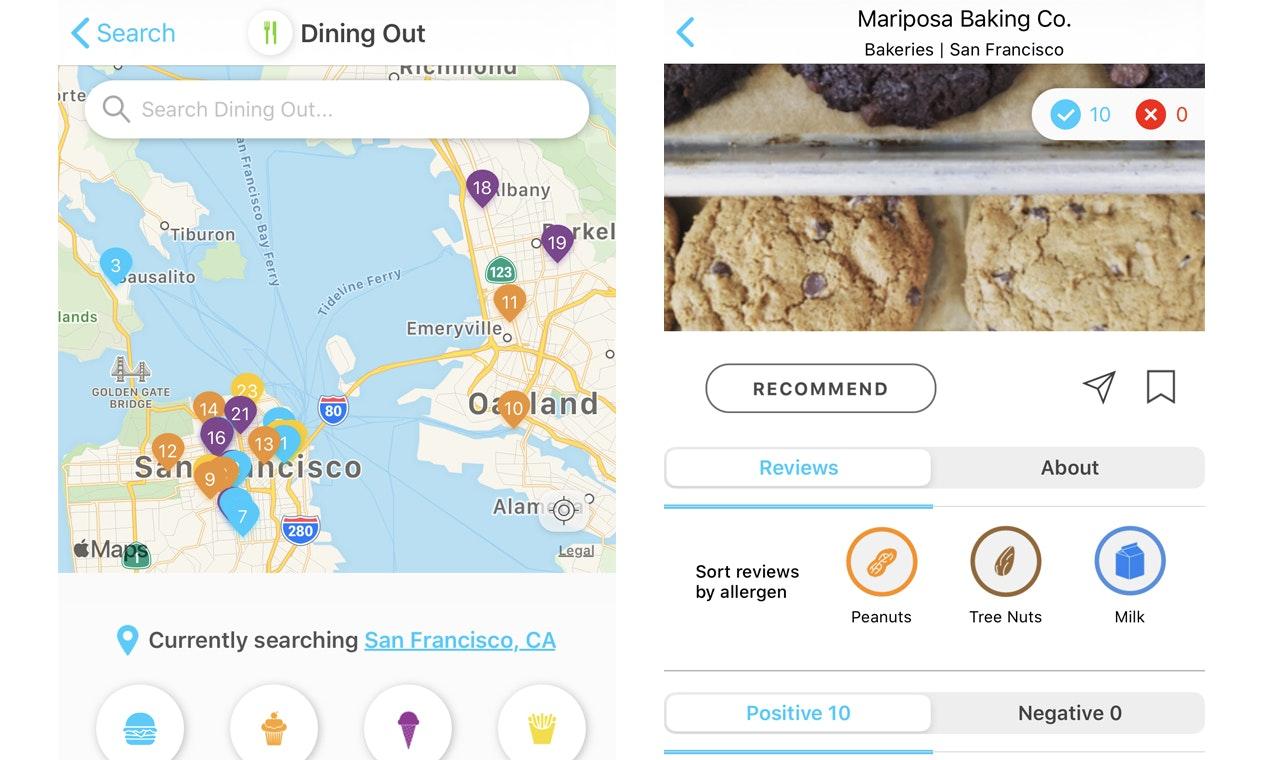Change location San Francisco, CA
1270x760 pixels.
point(459,640)
